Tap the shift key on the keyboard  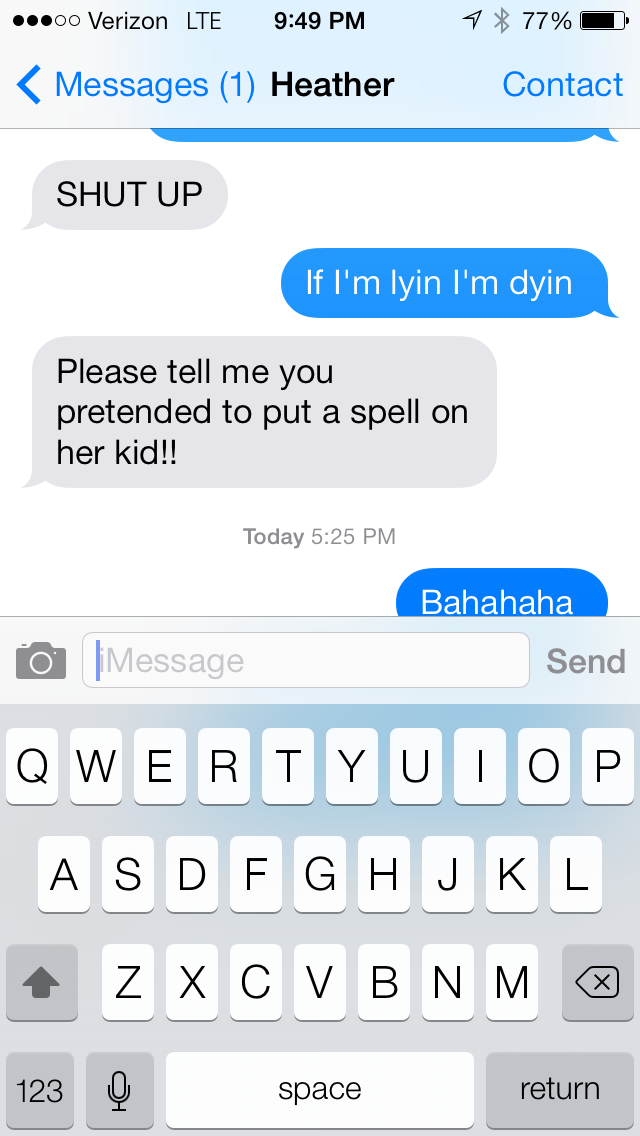point(41,984)
